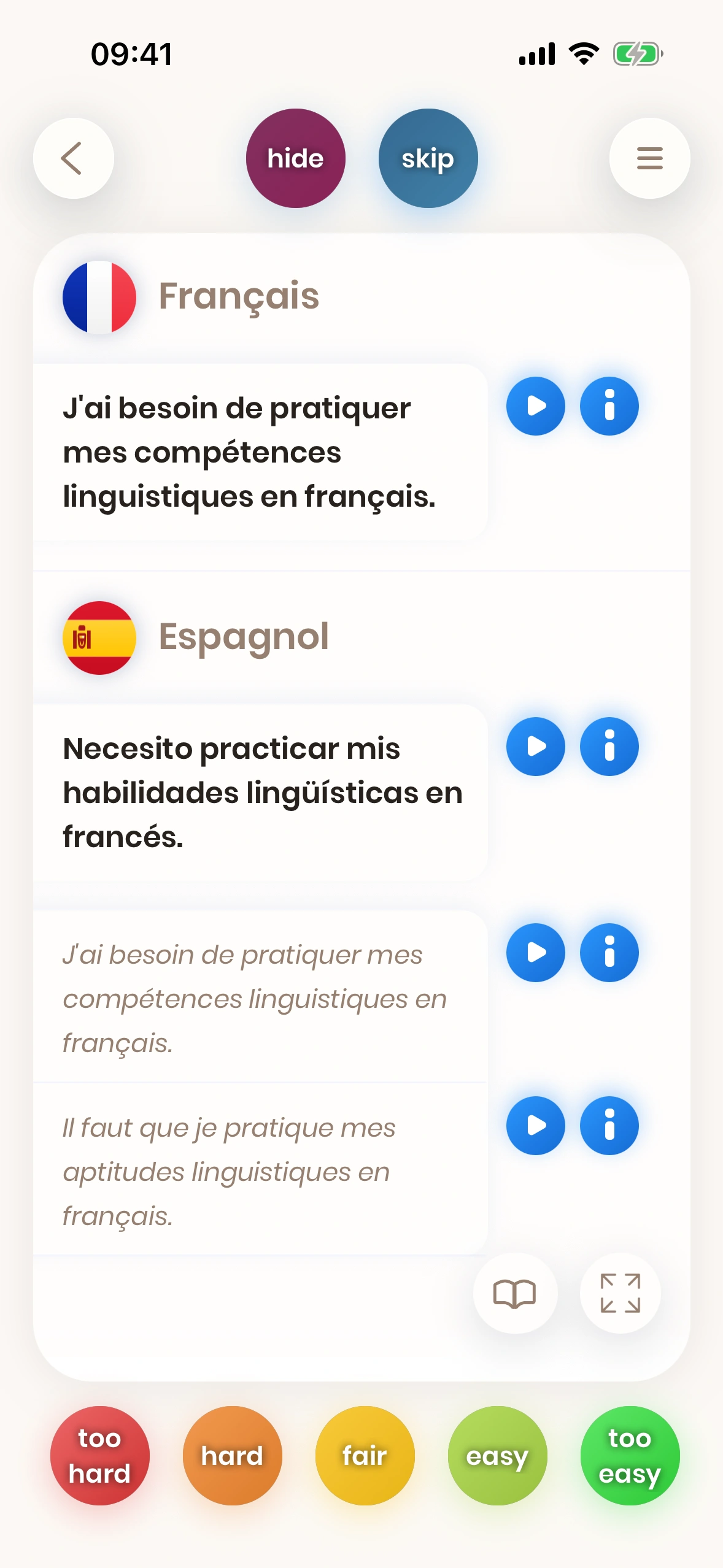
Task: Go back using the arrow button
Action: coord(73,158)
